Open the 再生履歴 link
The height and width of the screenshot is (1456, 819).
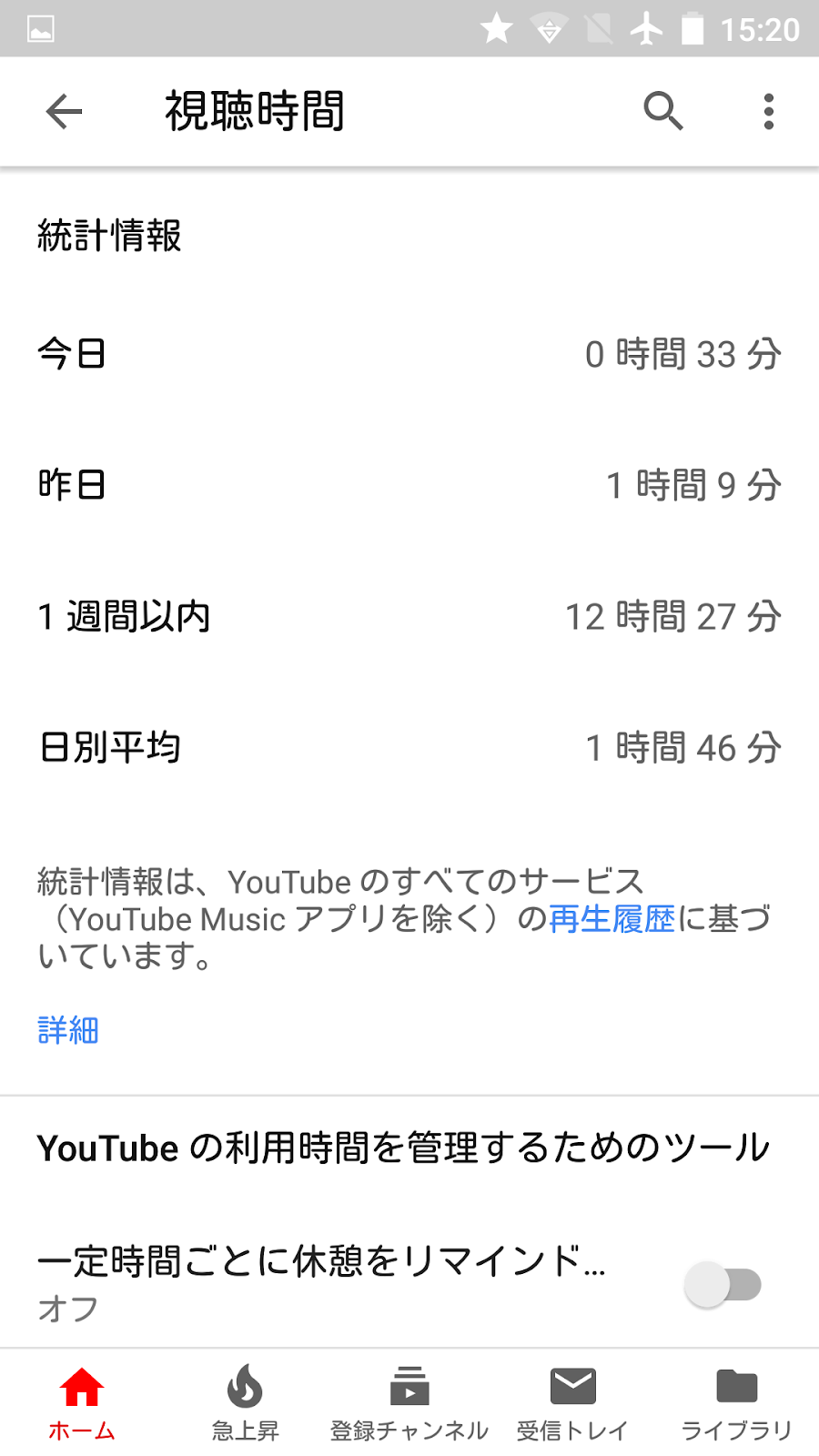click(611, 919)
